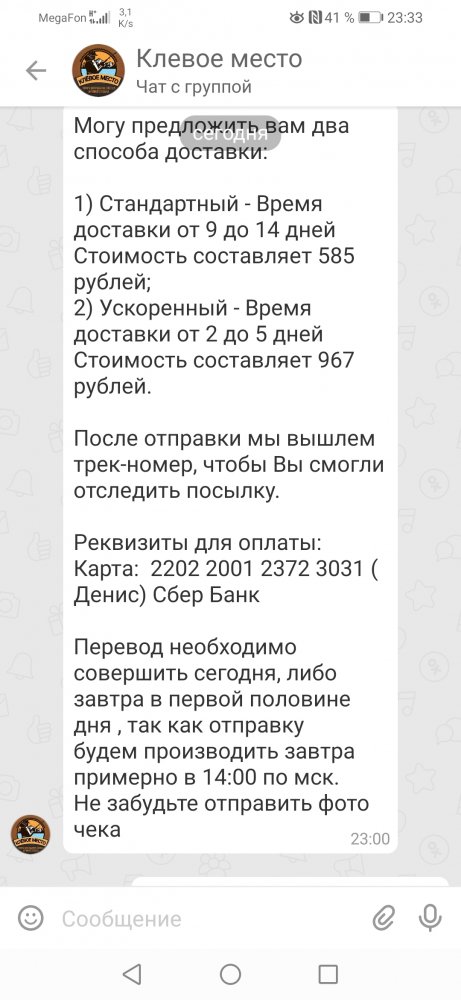The image size is (461, 1000).
Task: Record a voice message with the microphone
Action: click(x=430, y=919)
